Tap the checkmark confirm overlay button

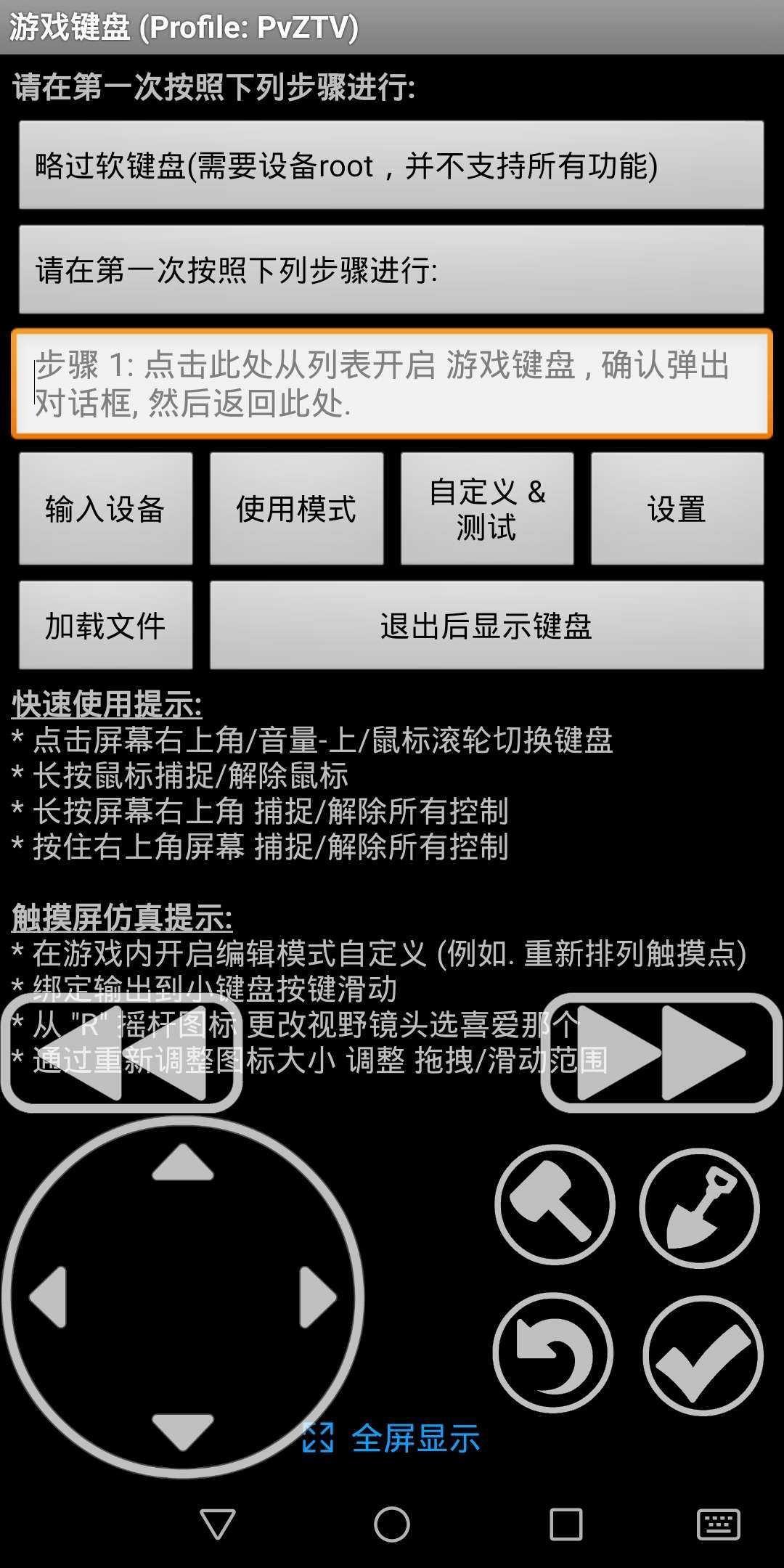703,1355
